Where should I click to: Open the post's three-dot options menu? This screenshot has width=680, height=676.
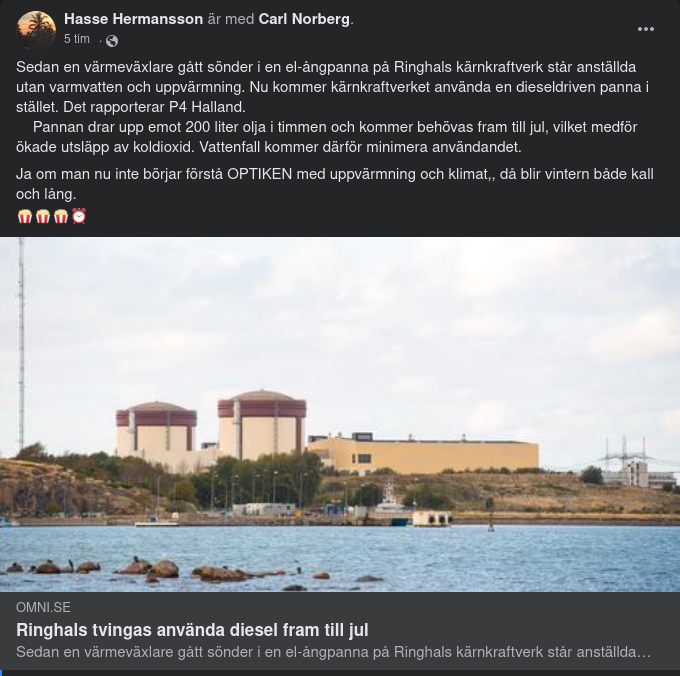(646, 29)
